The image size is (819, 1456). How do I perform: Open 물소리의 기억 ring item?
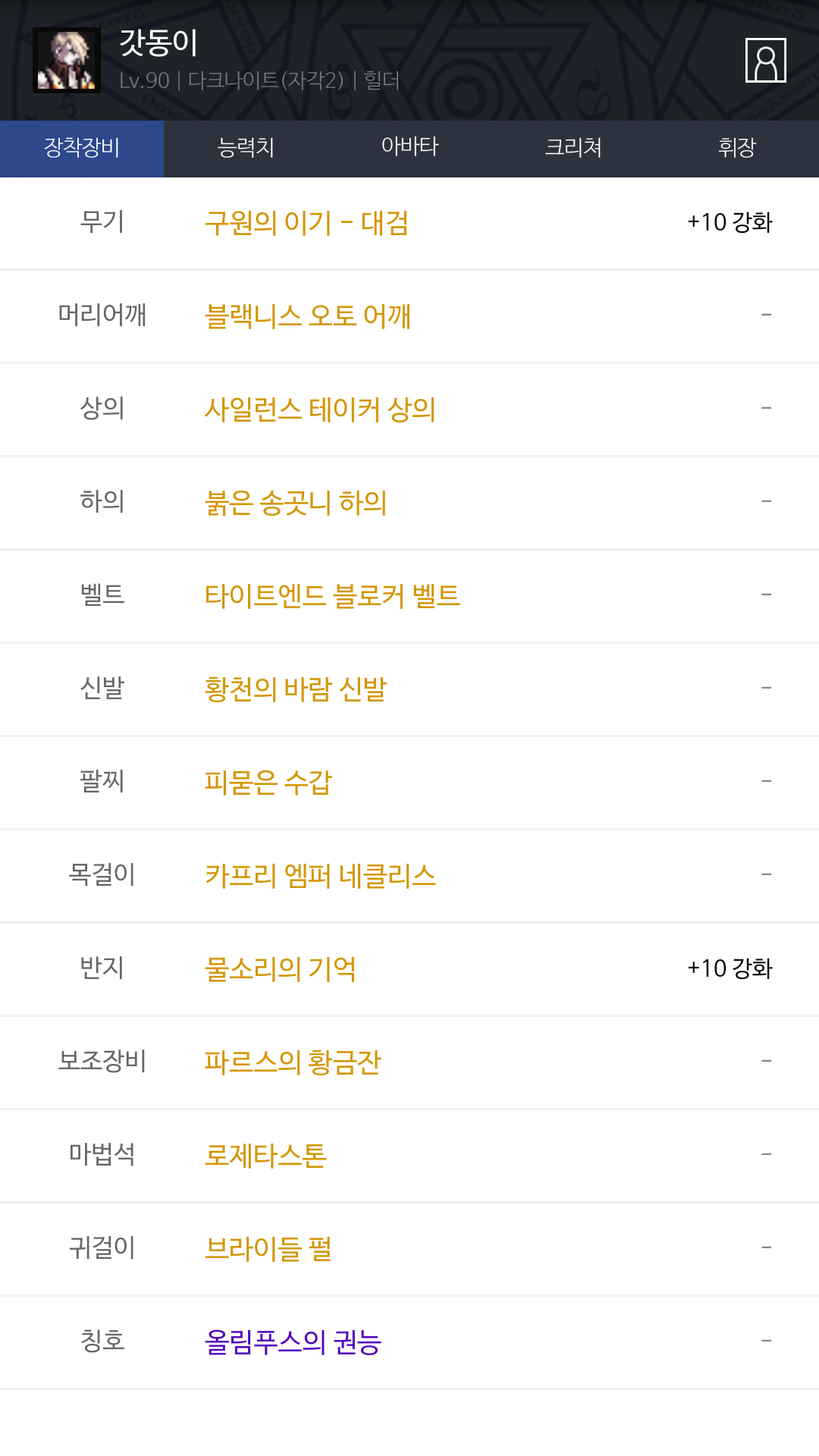click(281, 969)
